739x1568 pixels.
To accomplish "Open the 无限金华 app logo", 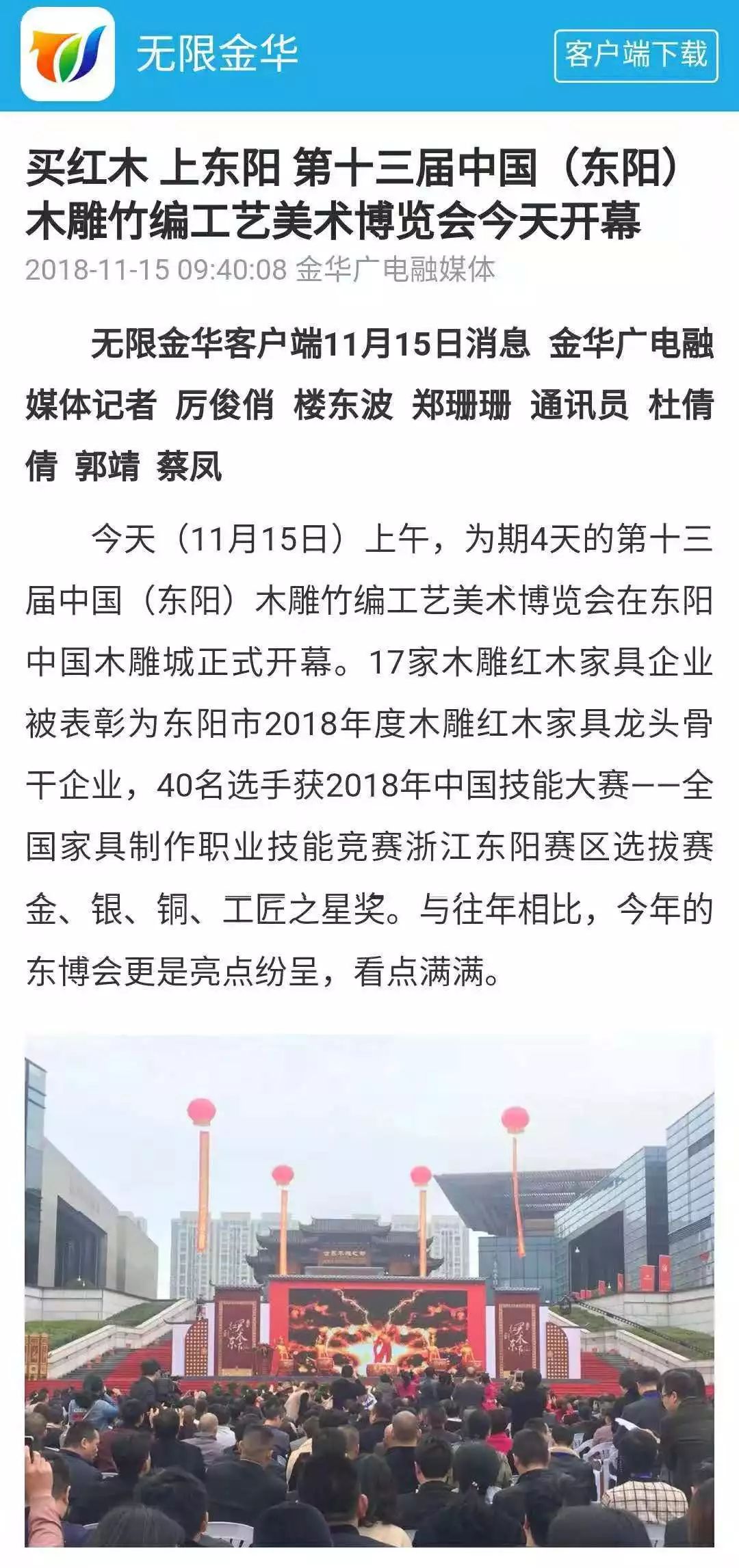I will pos(68,55).
